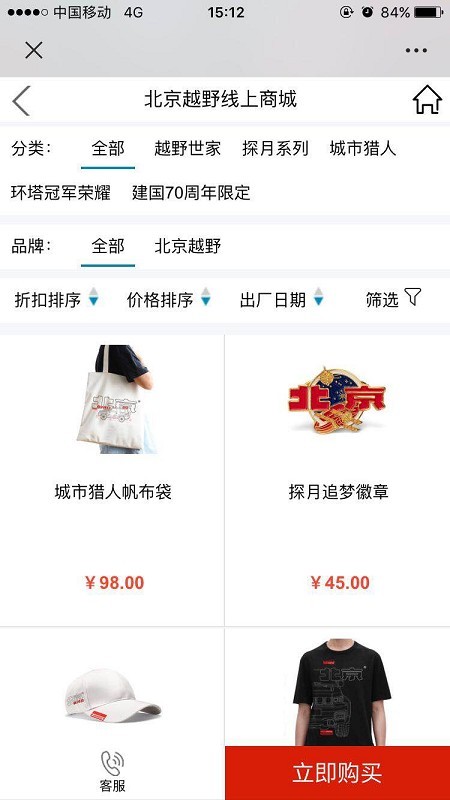Open the 探月追梦徽章 product card
Image resolution: width=450 pixels, height=800 pixels.
(338, 480)
